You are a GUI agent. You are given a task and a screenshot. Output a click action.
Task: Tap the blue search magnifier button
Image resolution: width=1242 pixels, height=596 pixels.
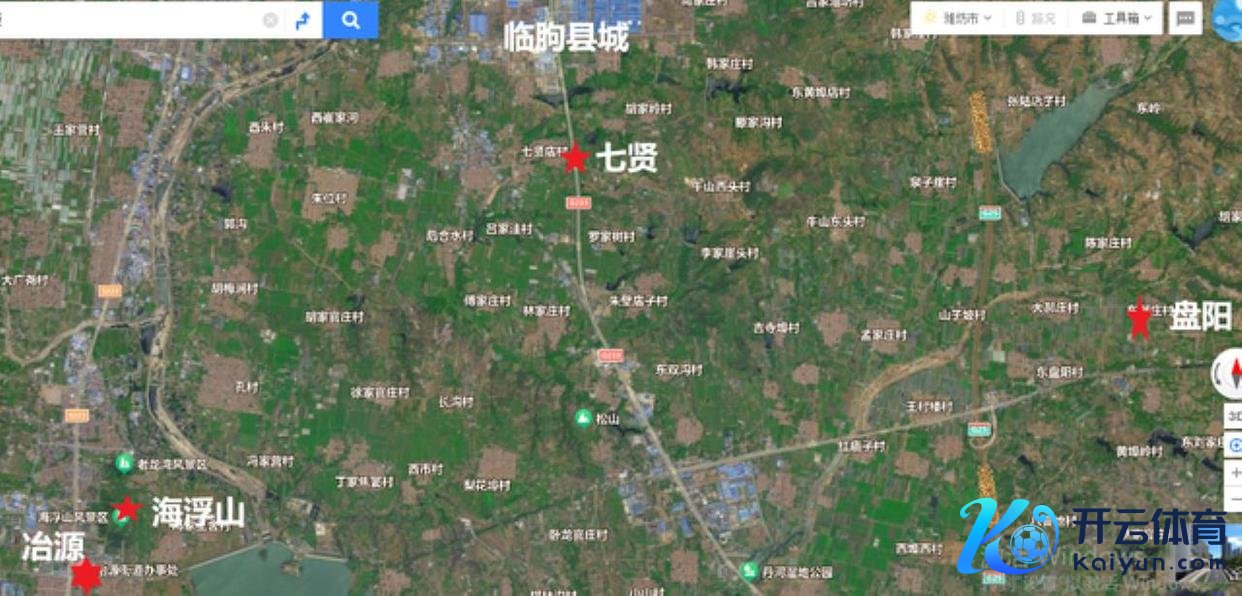[350, 20]
